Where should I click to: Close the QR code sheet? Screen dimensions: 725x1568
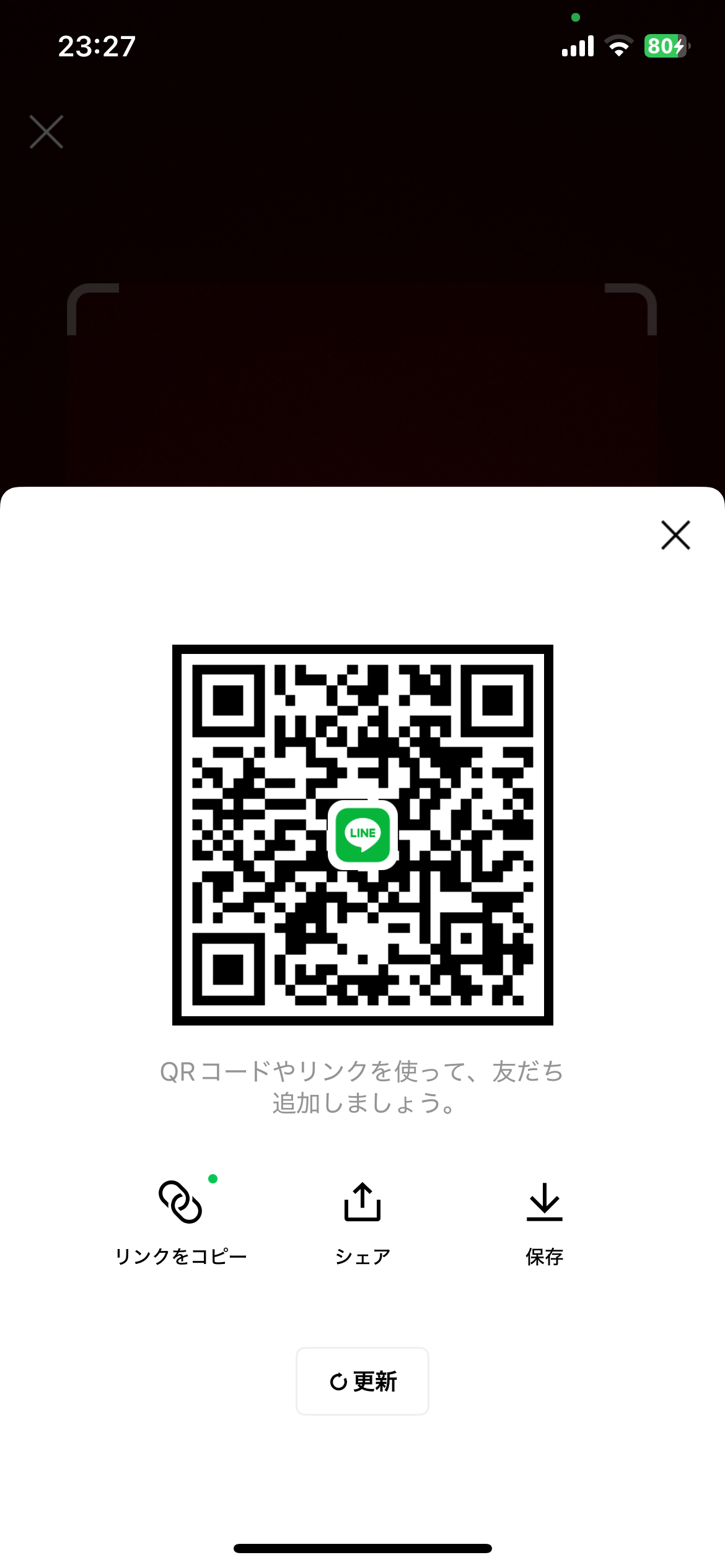tap(675, 535)
